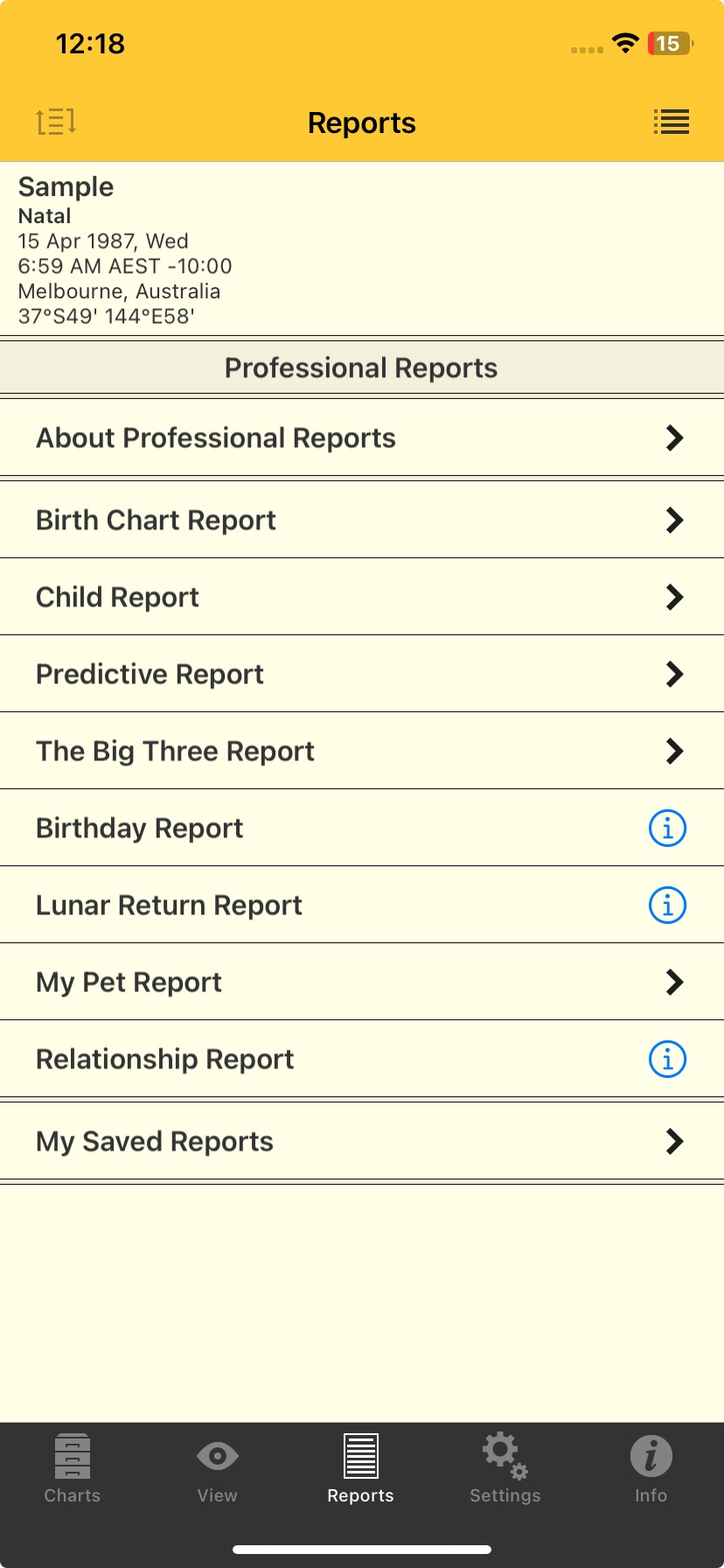Tap the info circle beside Lunar Return Report
724x1568 pixels.
point(666,905)
